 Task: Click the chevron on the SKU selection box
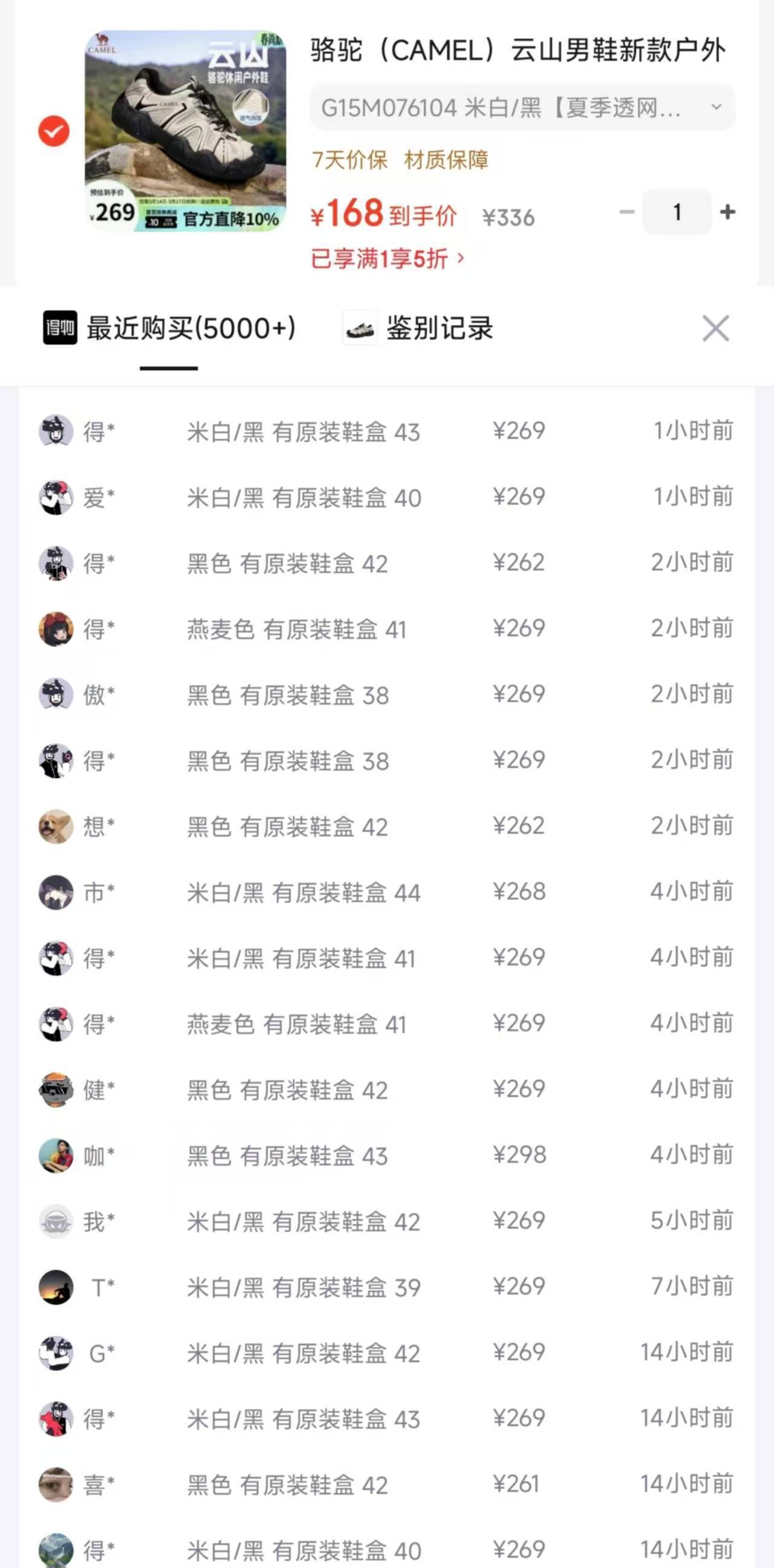pyautogui.click(x=717, y=106)
